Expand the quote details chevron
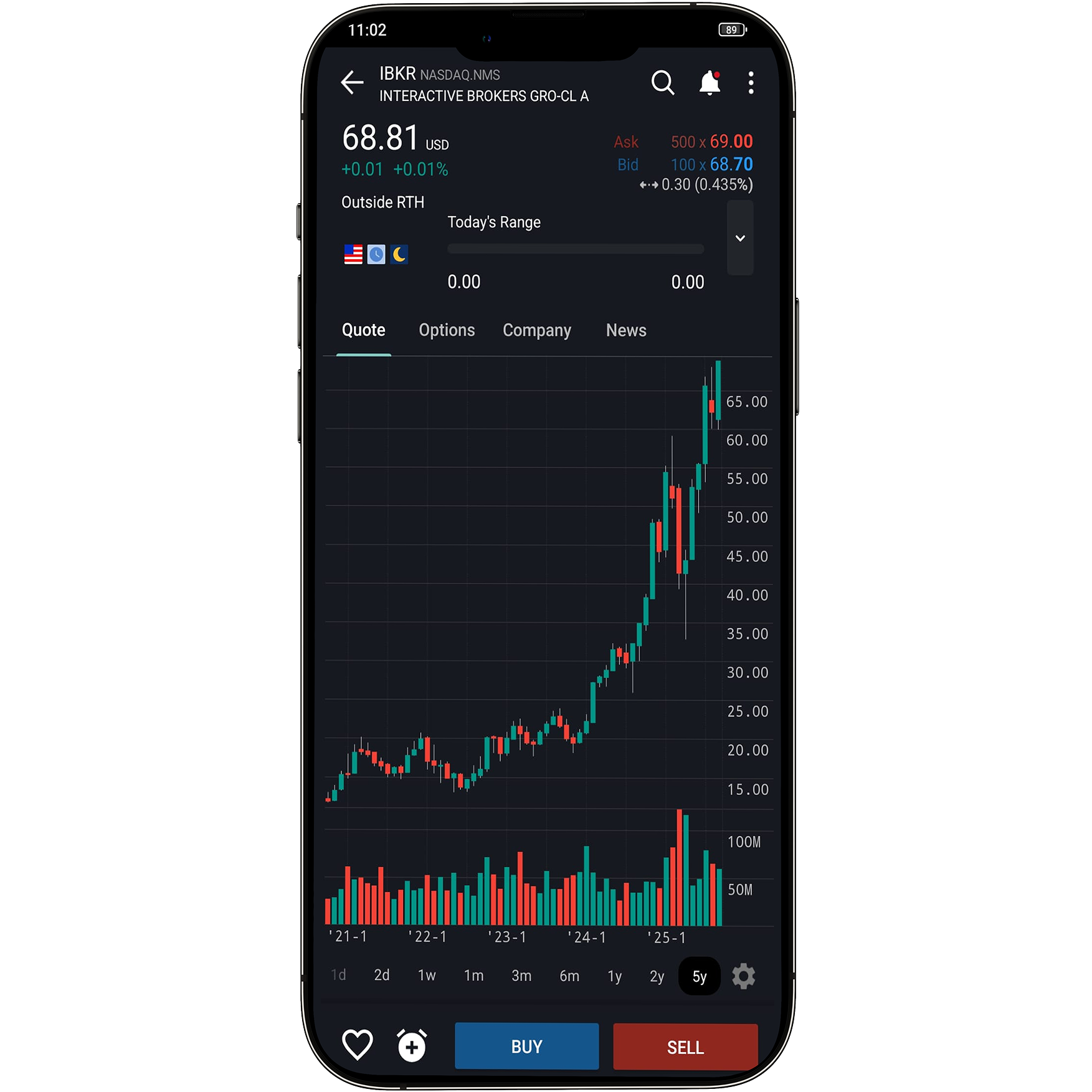Viewport: 1092px width, 1092px height. click(740, 239)
